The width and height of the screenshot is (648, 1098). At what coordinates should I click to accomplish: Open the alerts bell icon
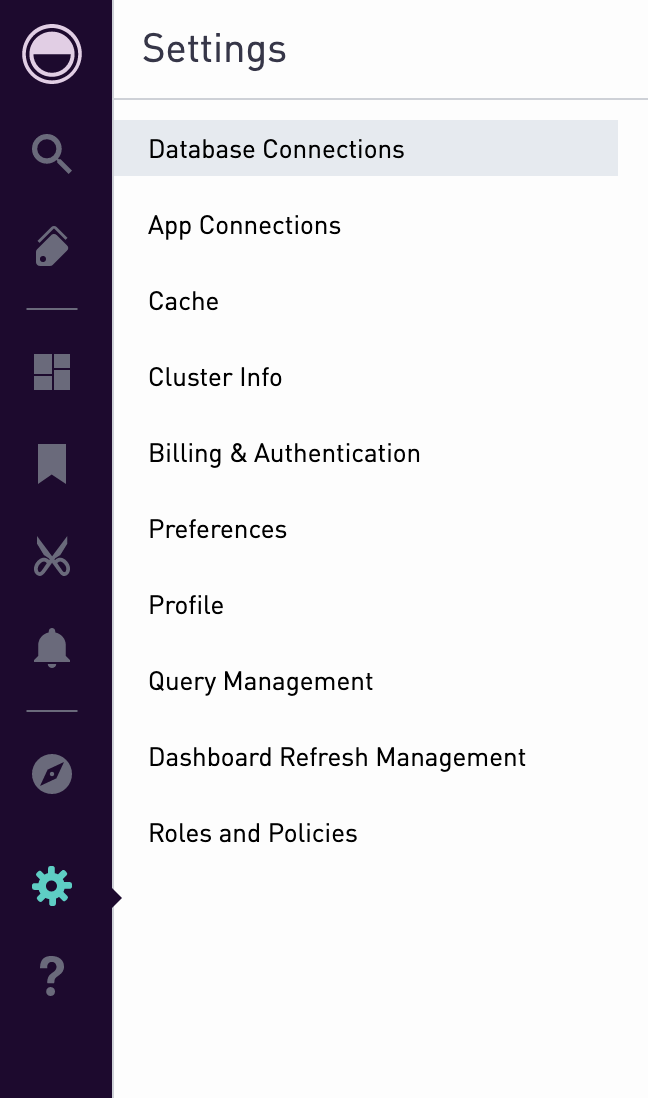click(52, 648)
